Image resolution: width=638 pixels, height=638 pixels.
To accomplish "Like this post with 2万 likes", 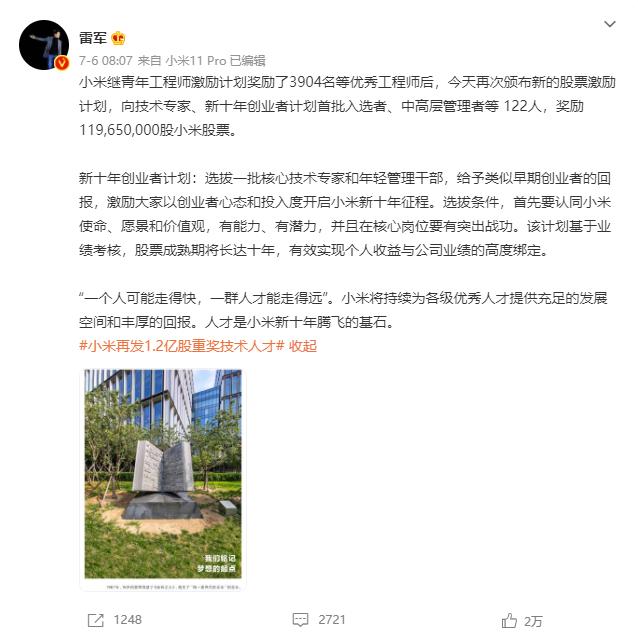I will pyautogui.click(x=522, y=621).
